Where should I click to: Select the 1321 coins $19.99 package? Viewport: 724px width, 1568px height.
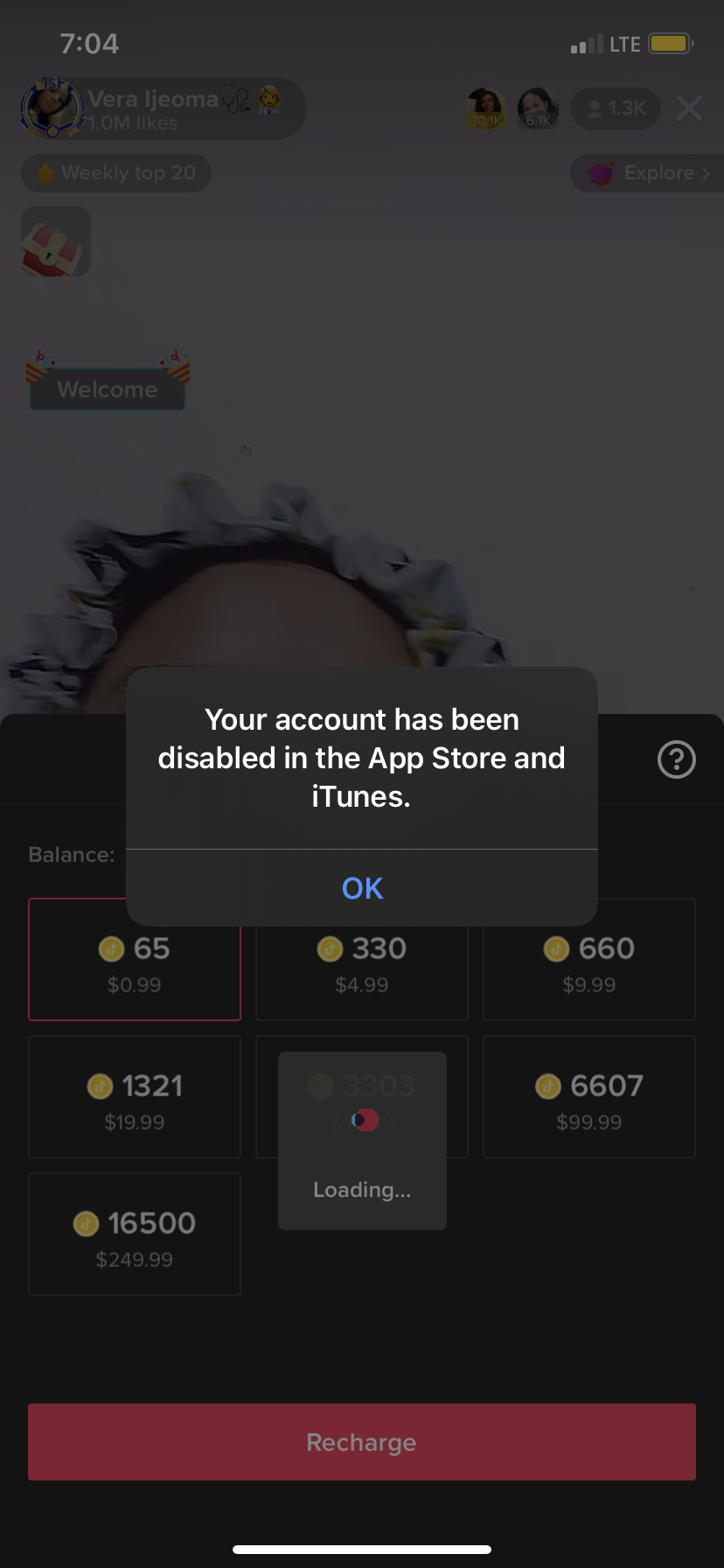pos(135,1099)
